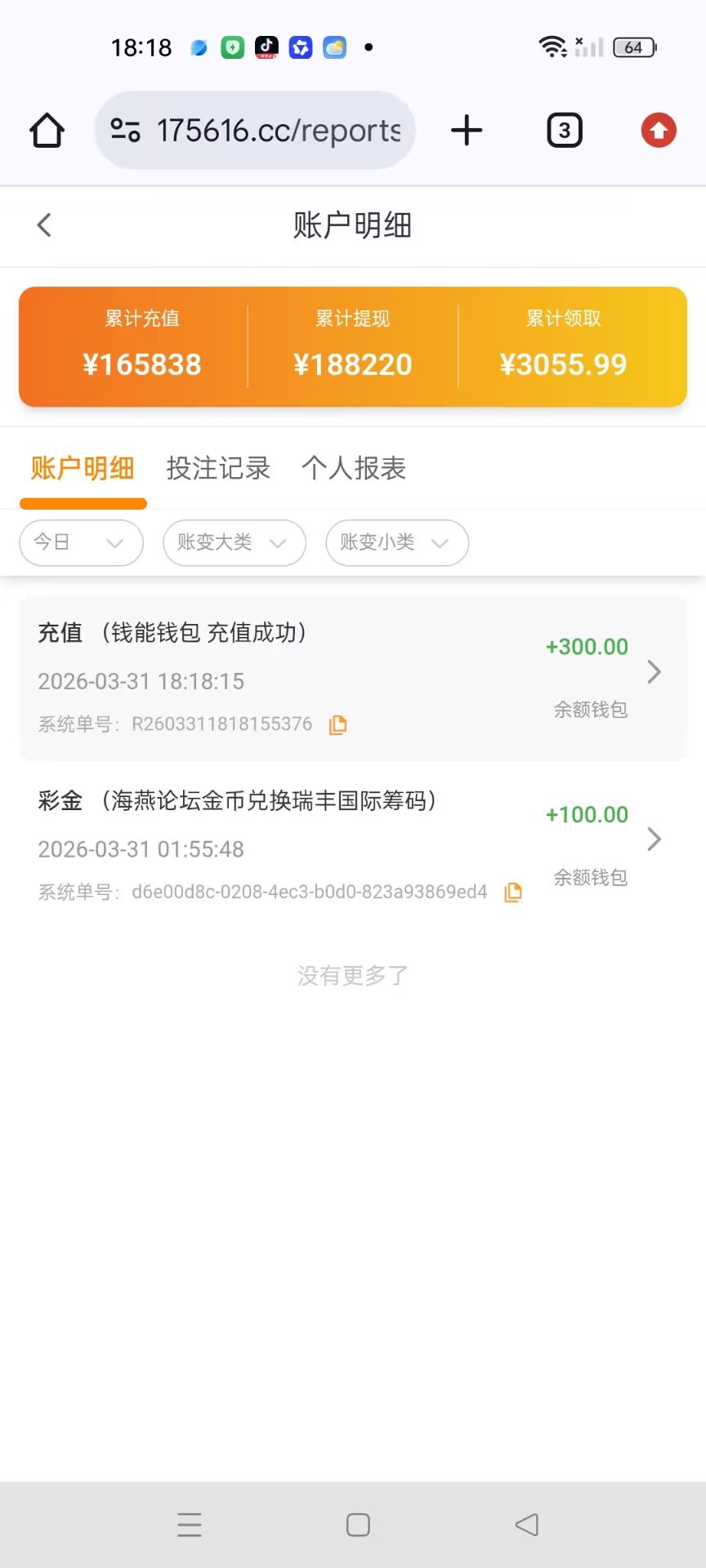Open the 彩金 +100.00 transaction details

point(654,840)
